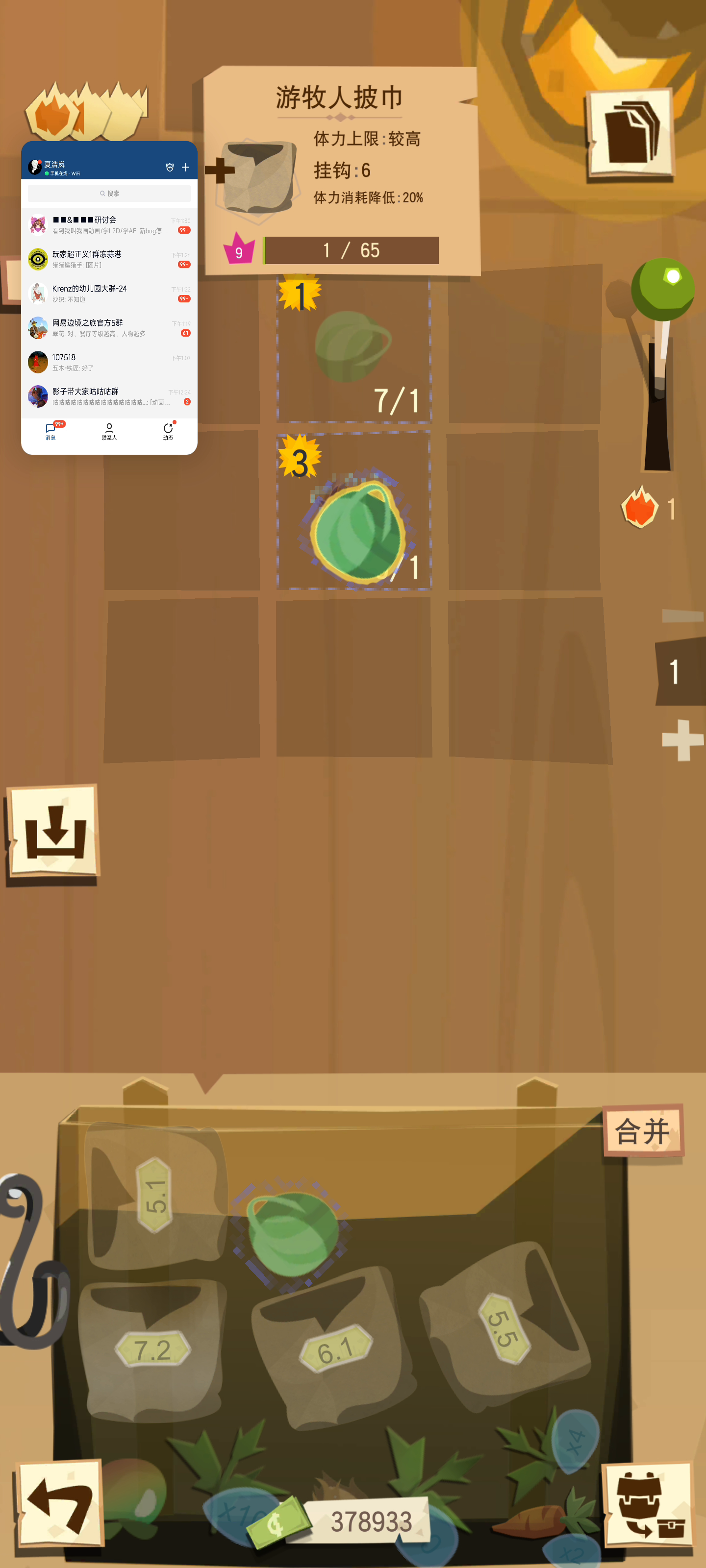706x1568 pixels.
Task: Decrease quantity with the minus stepper
Action: pos(682,615)
